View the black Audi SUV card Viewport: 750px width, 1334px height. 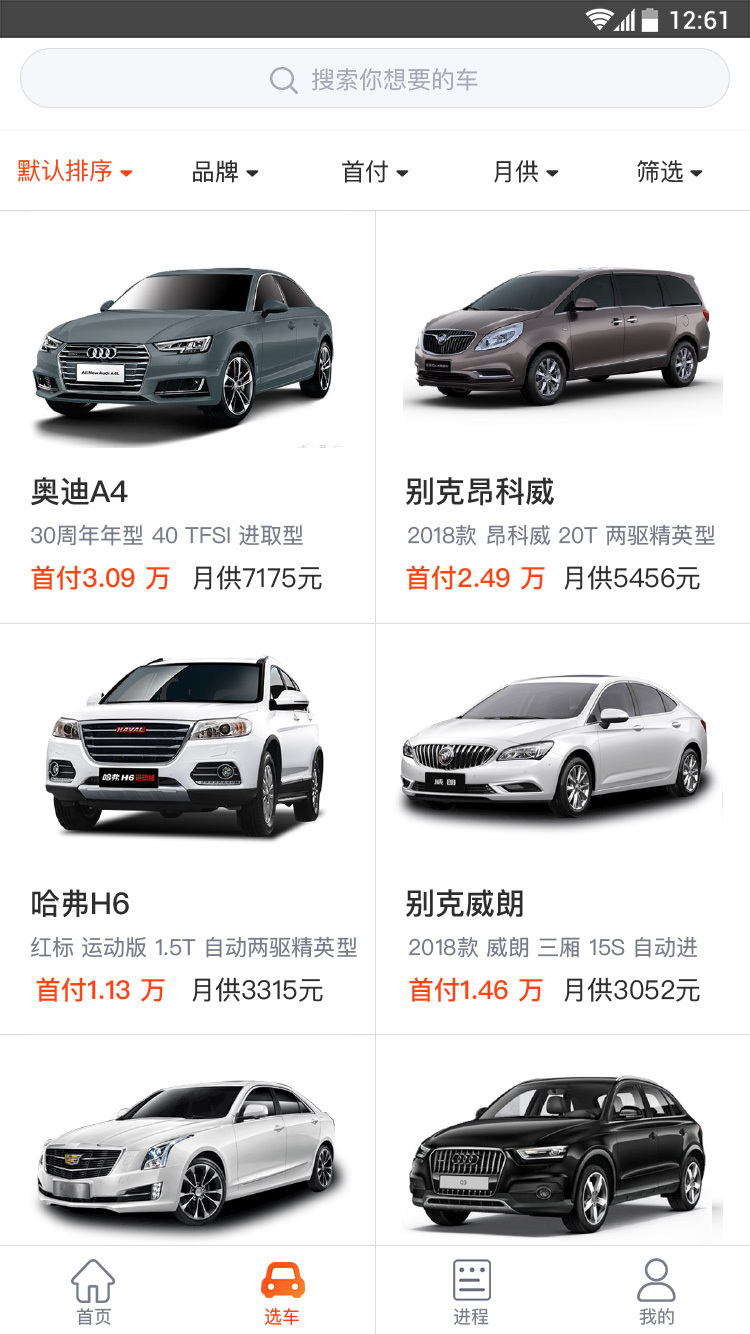(562, 1150)
